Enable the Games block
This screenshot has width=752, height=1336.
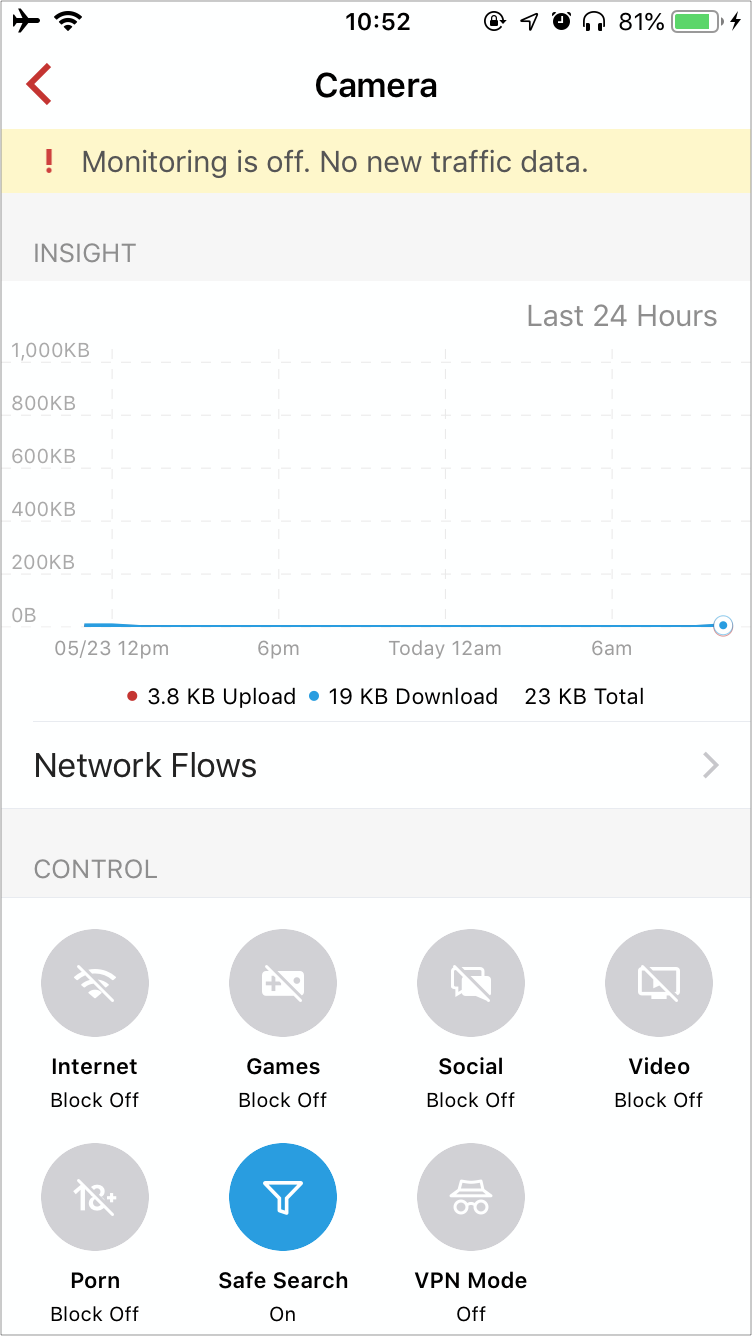click(283, 984)
